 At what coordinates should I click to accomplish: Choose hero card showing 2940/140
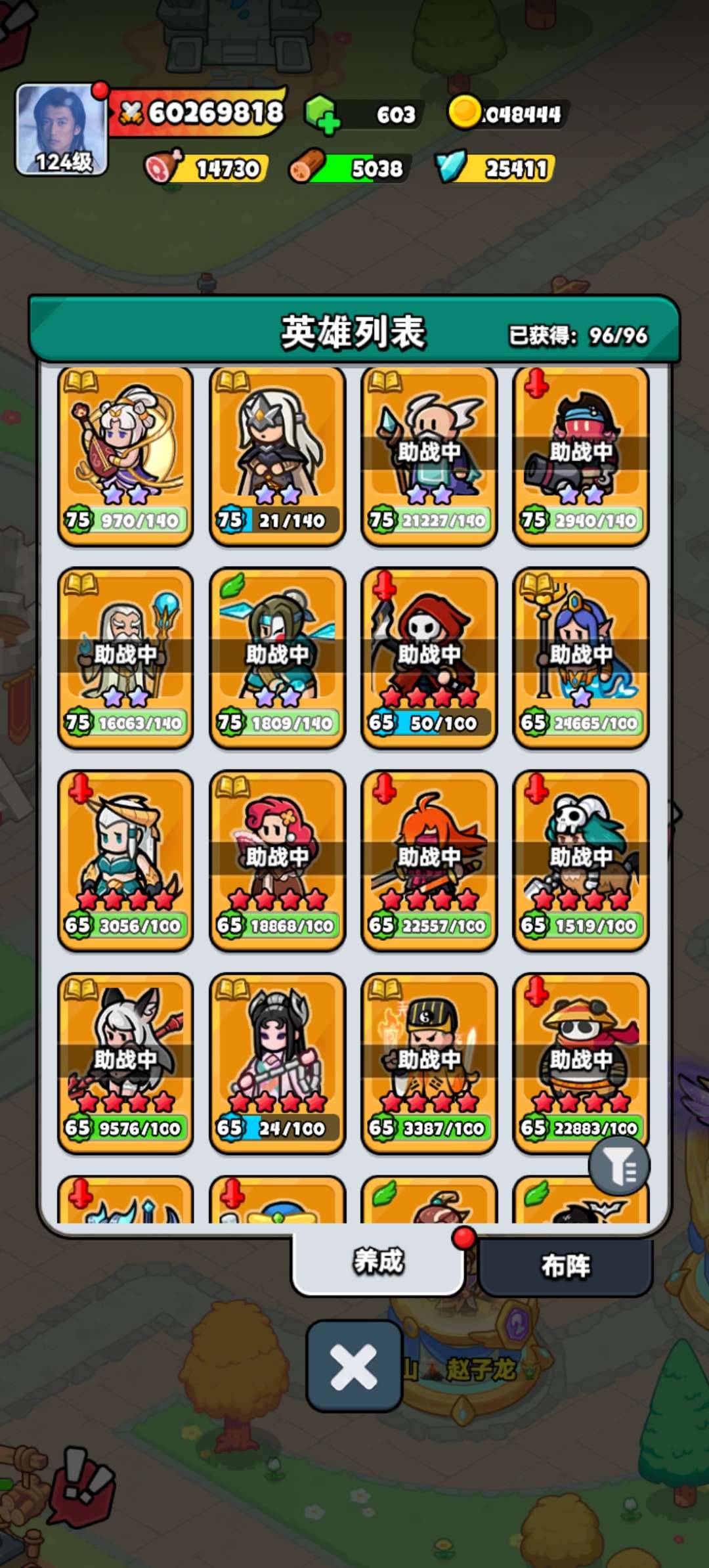581,455
